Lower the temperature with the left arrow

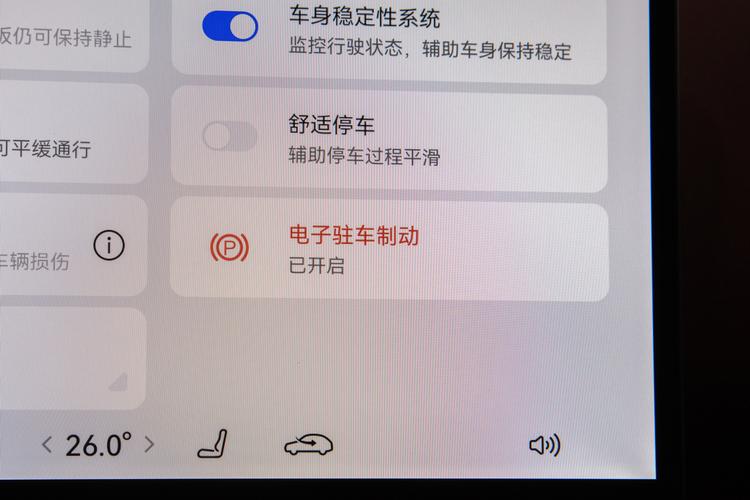47,445
